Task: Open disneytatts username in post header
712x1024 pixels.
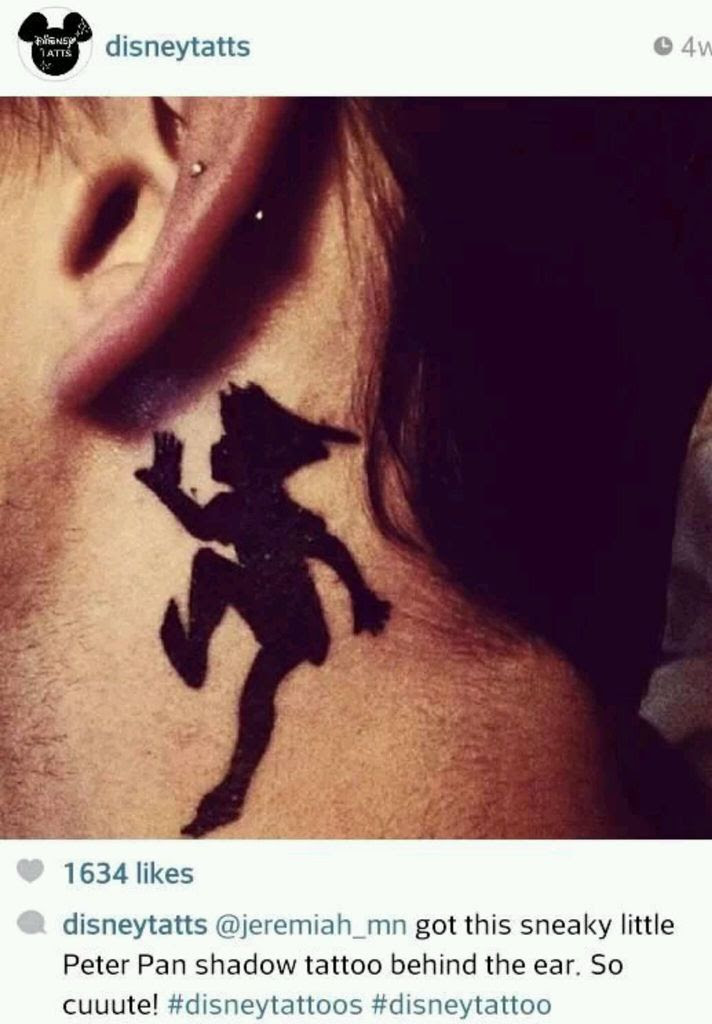Action: 177,46
